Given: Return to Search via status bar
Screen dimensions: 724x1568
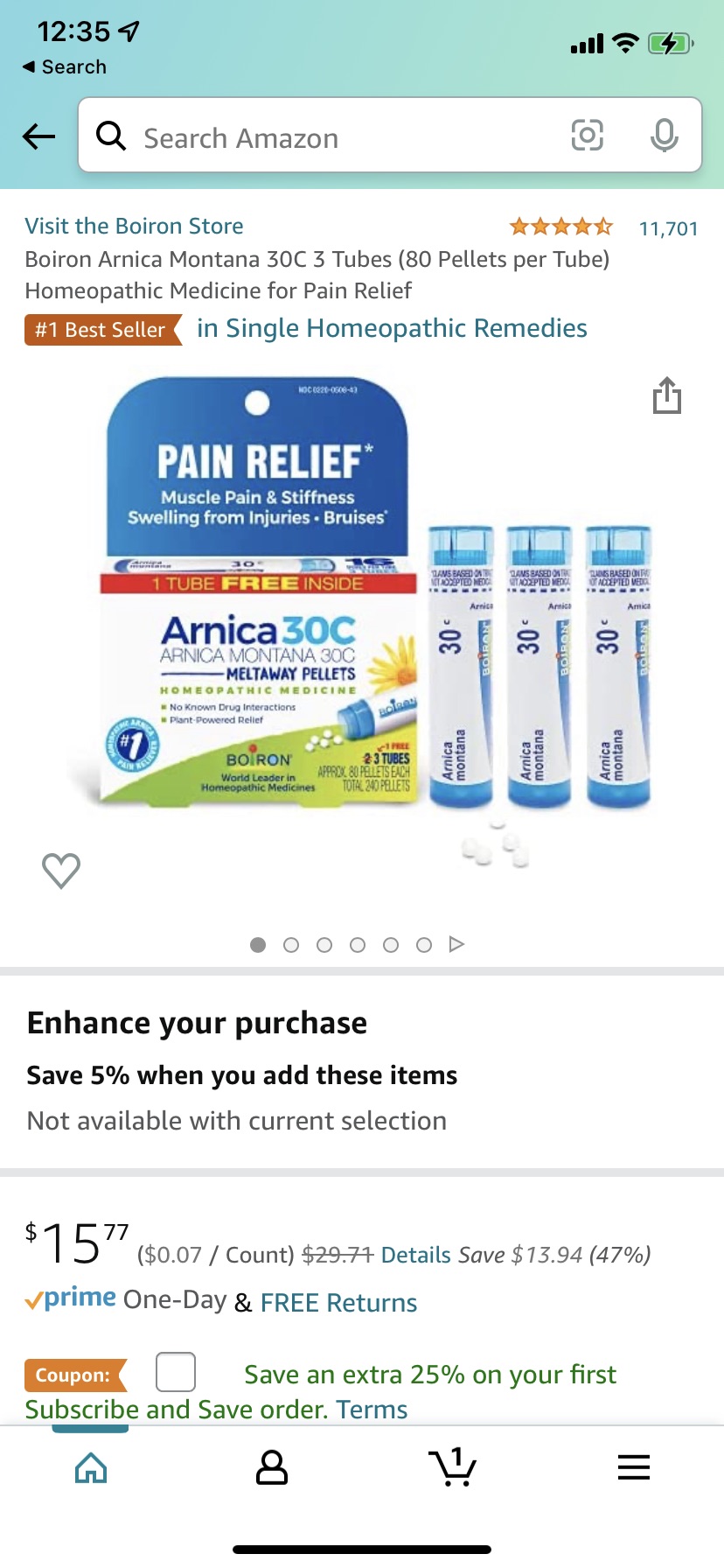Looking at the screenshot, I should pyautogui.click(x=64, y=66).
